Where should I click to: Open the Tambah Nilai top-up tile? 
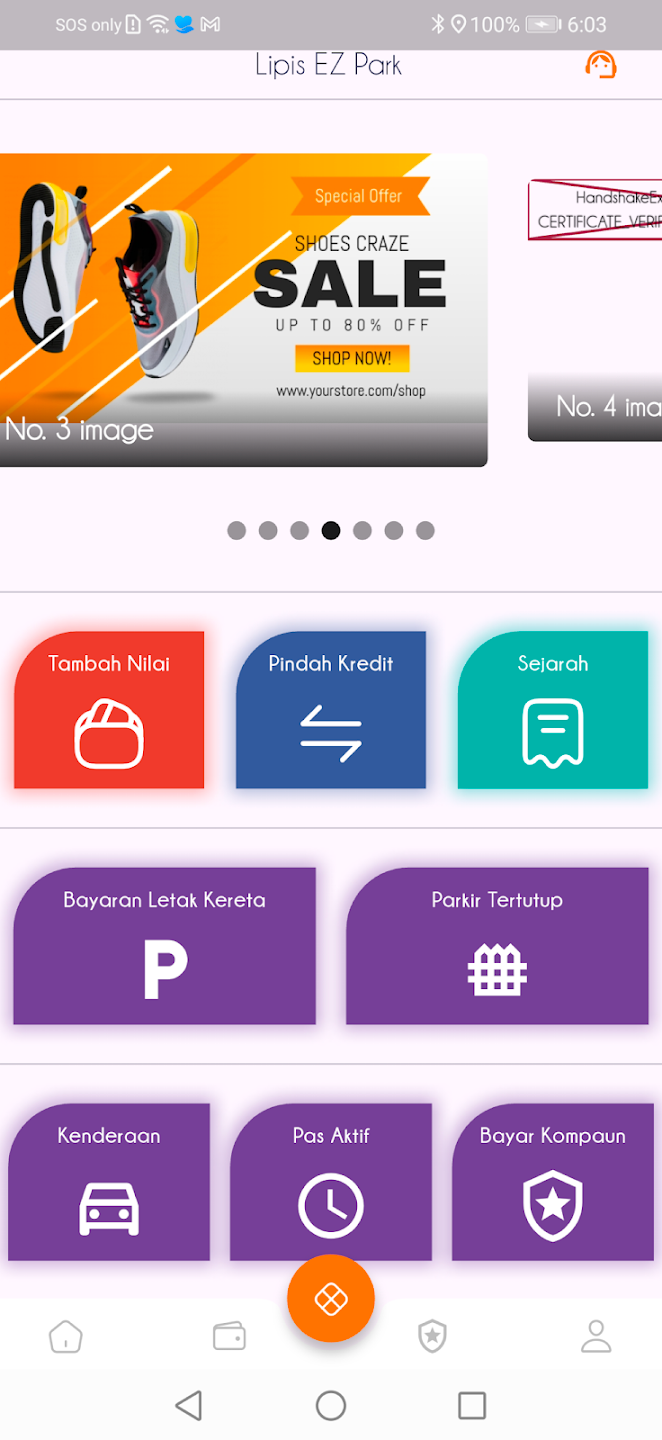click(x=109, y=710)
